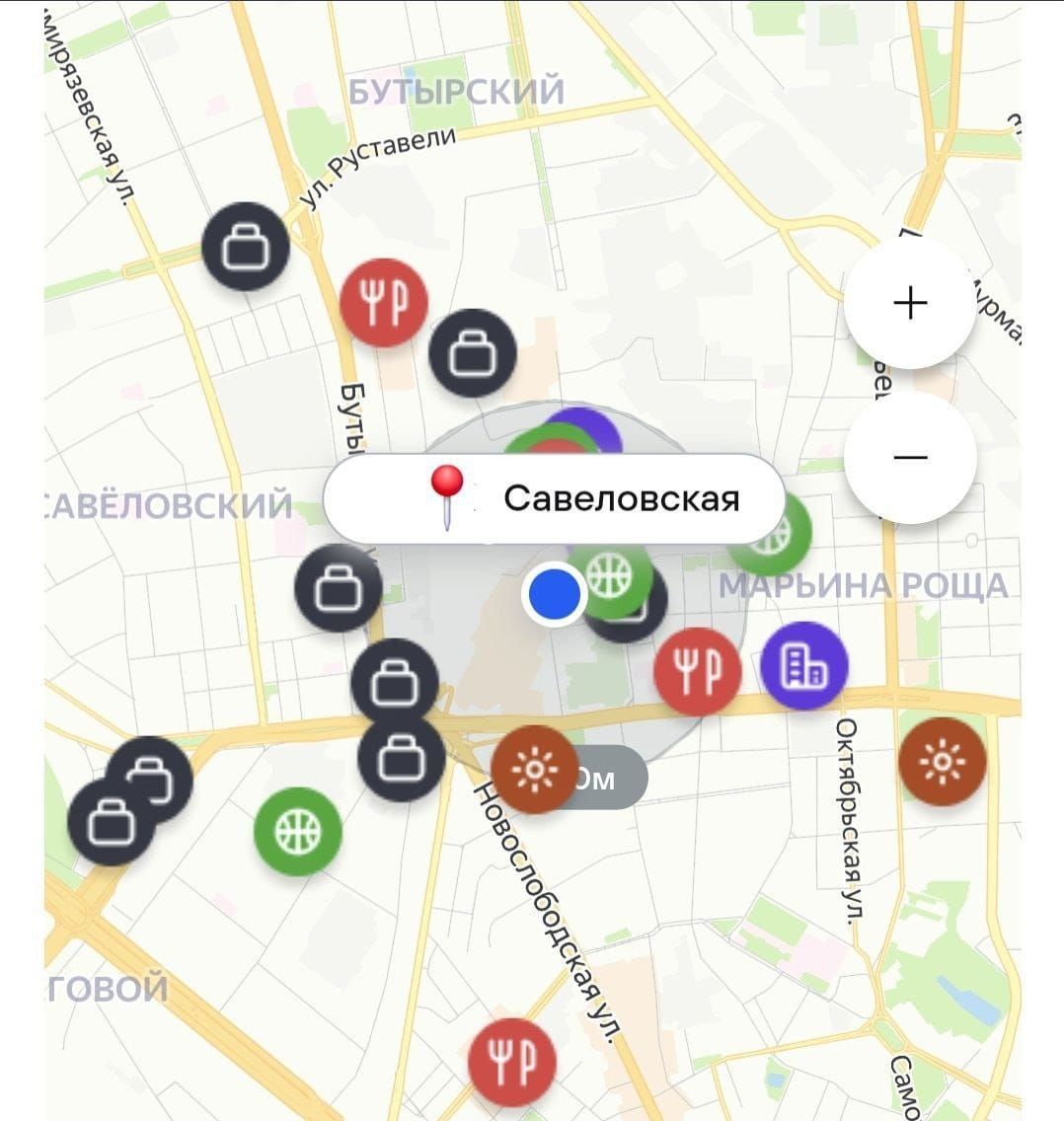
Task: Tap the briefcase marker beside ул. Руставели
Action: pos(246,247)
